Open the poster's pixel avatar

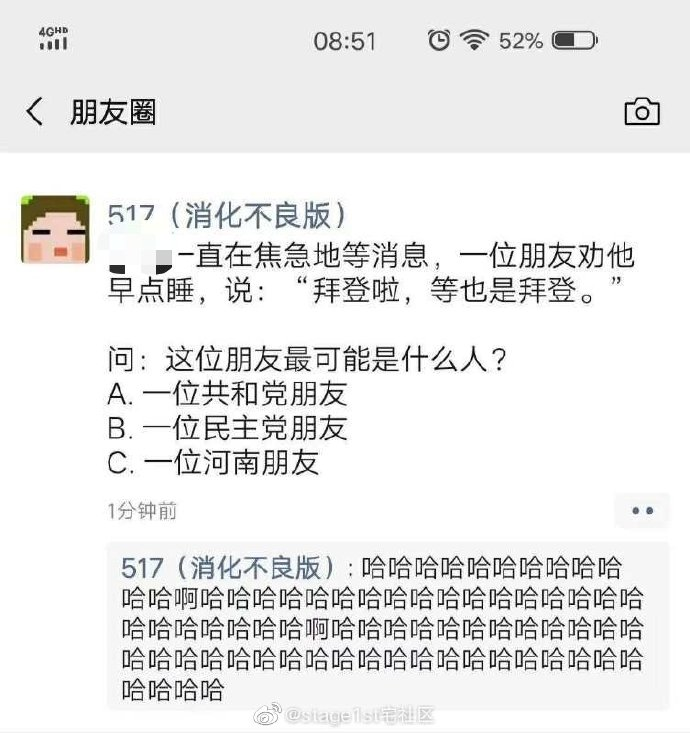[55, 229]
